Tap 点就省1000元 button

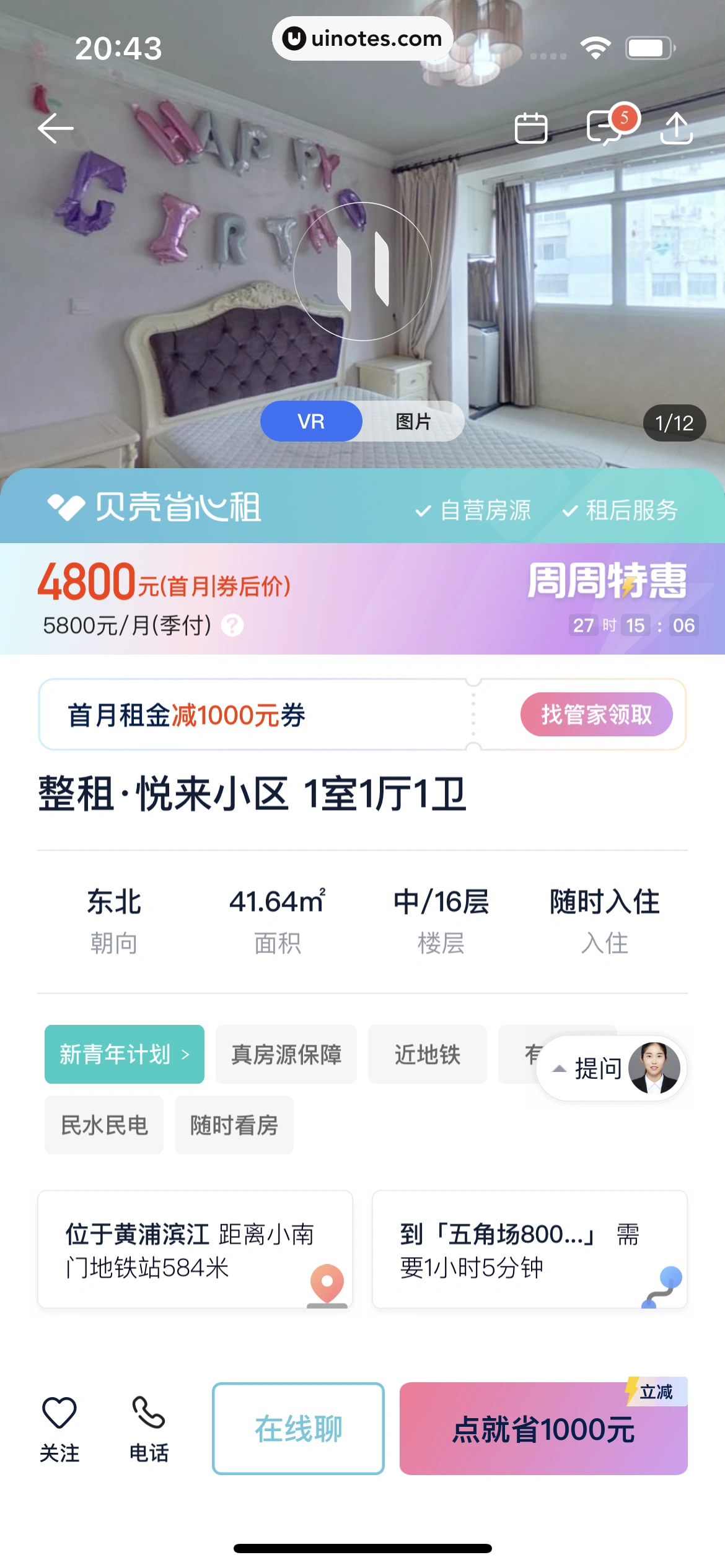pos(543,1429)
